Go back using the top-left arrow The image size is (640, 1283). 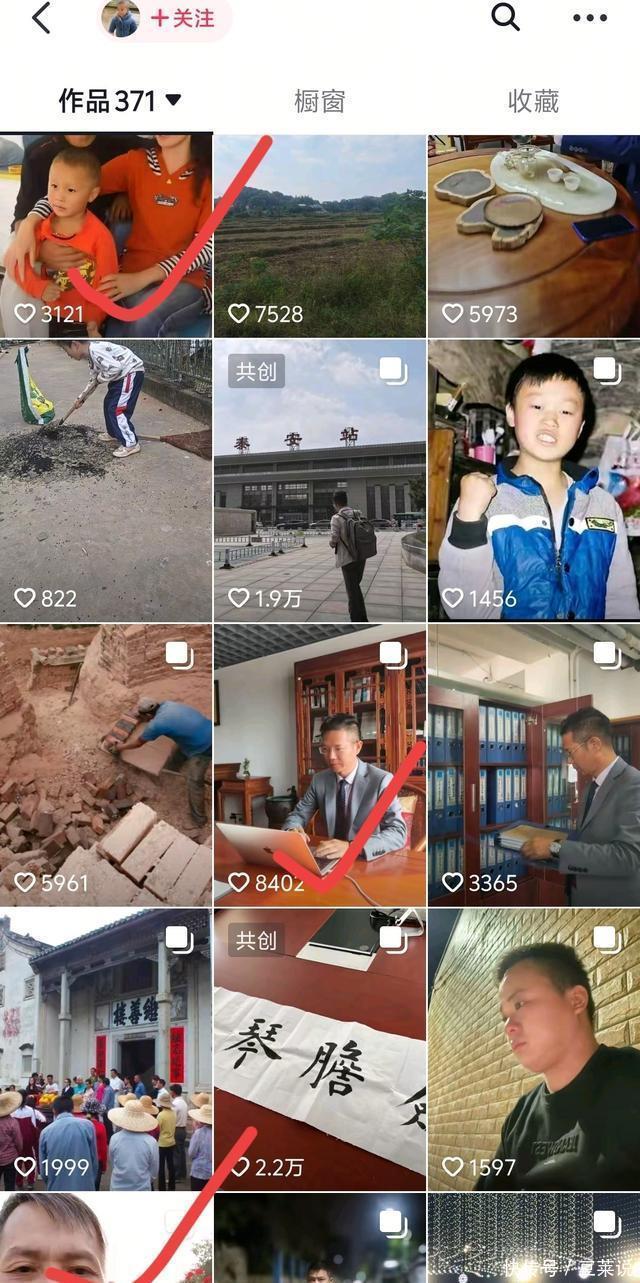point(41,18)
